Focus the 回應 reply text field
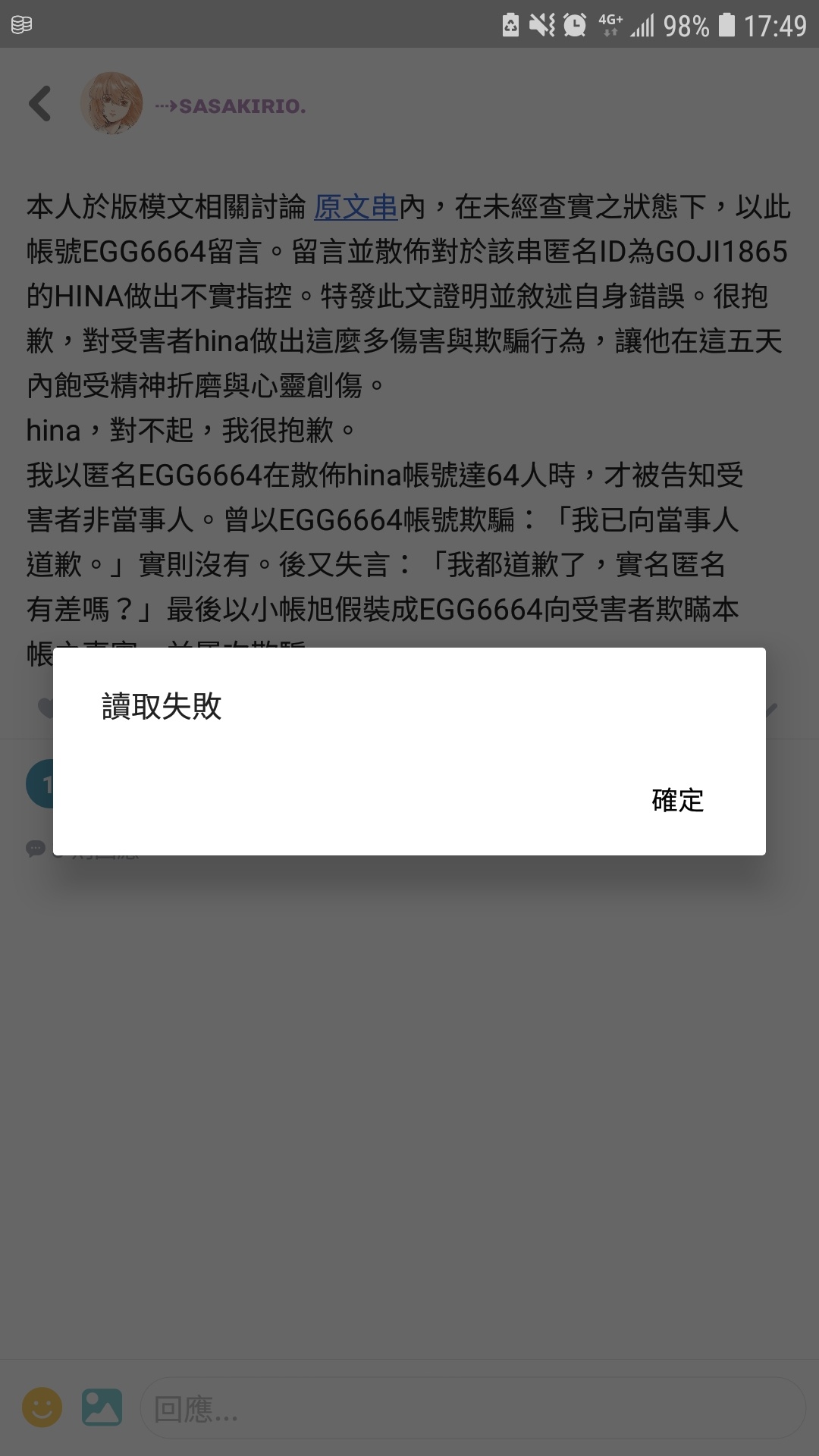Screen dimensions: 819x1456 472,1408
